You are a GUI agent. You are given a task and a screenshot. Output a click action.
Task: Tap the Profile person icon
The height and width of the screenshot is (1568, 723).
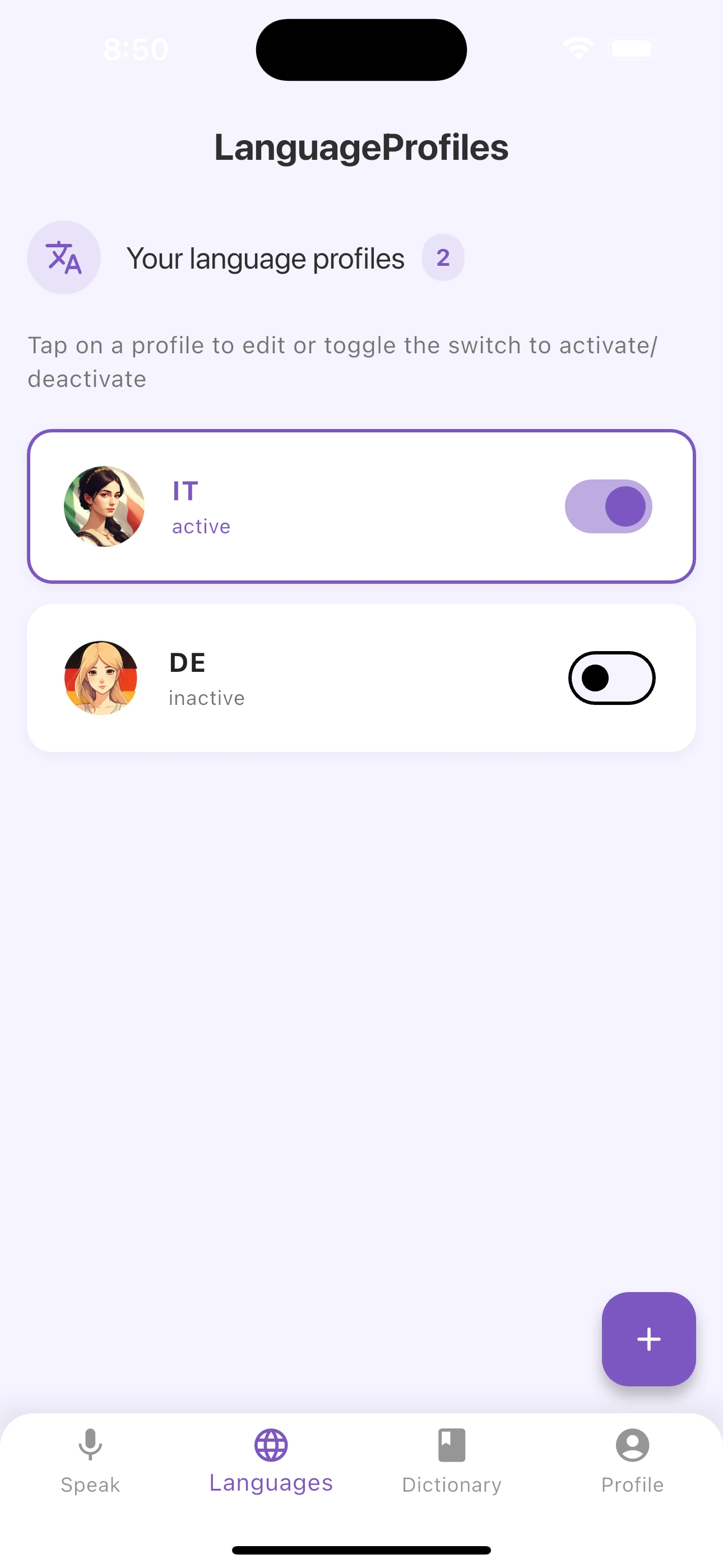coord(632,1445)
